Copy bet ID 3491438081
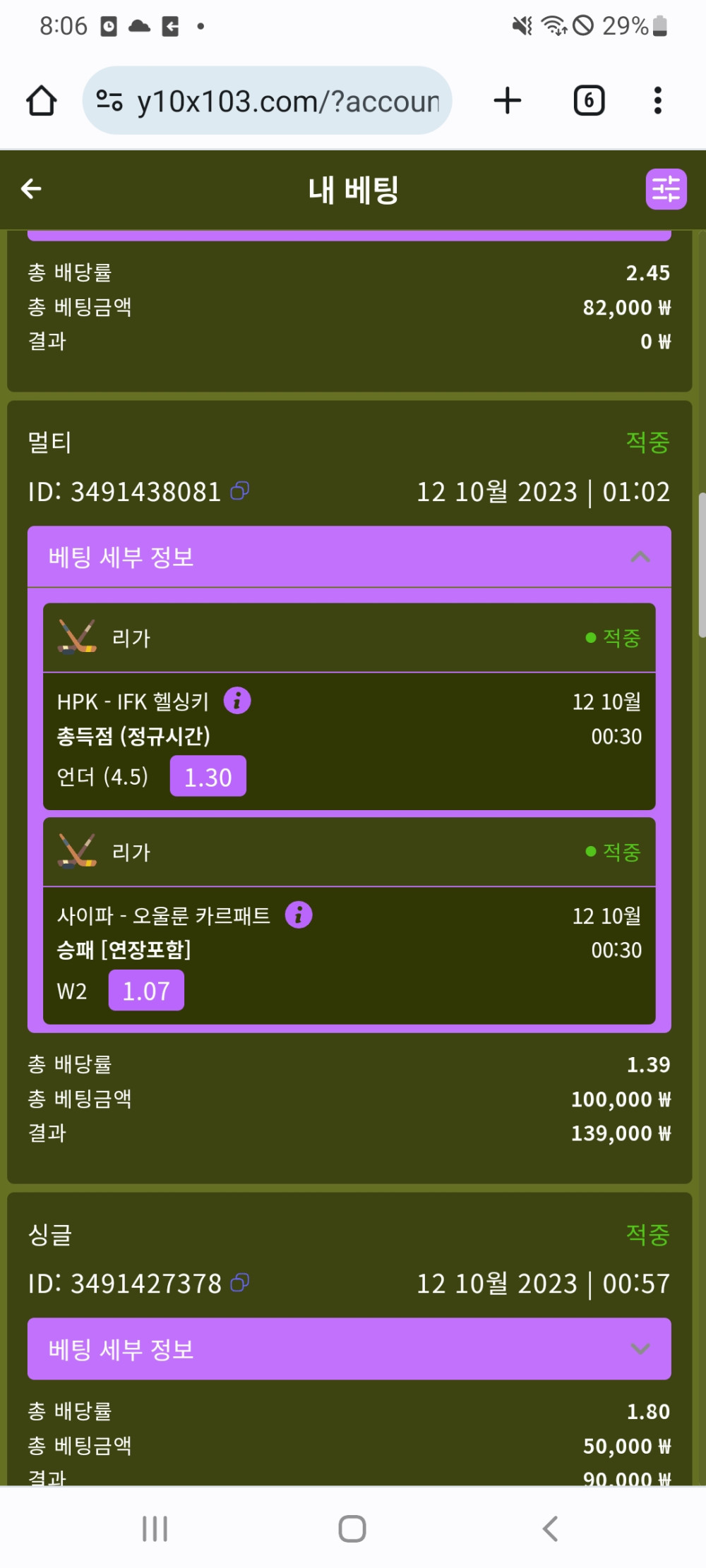The width and height of the screenshot is (706, 1568). [x=240, y=491]
